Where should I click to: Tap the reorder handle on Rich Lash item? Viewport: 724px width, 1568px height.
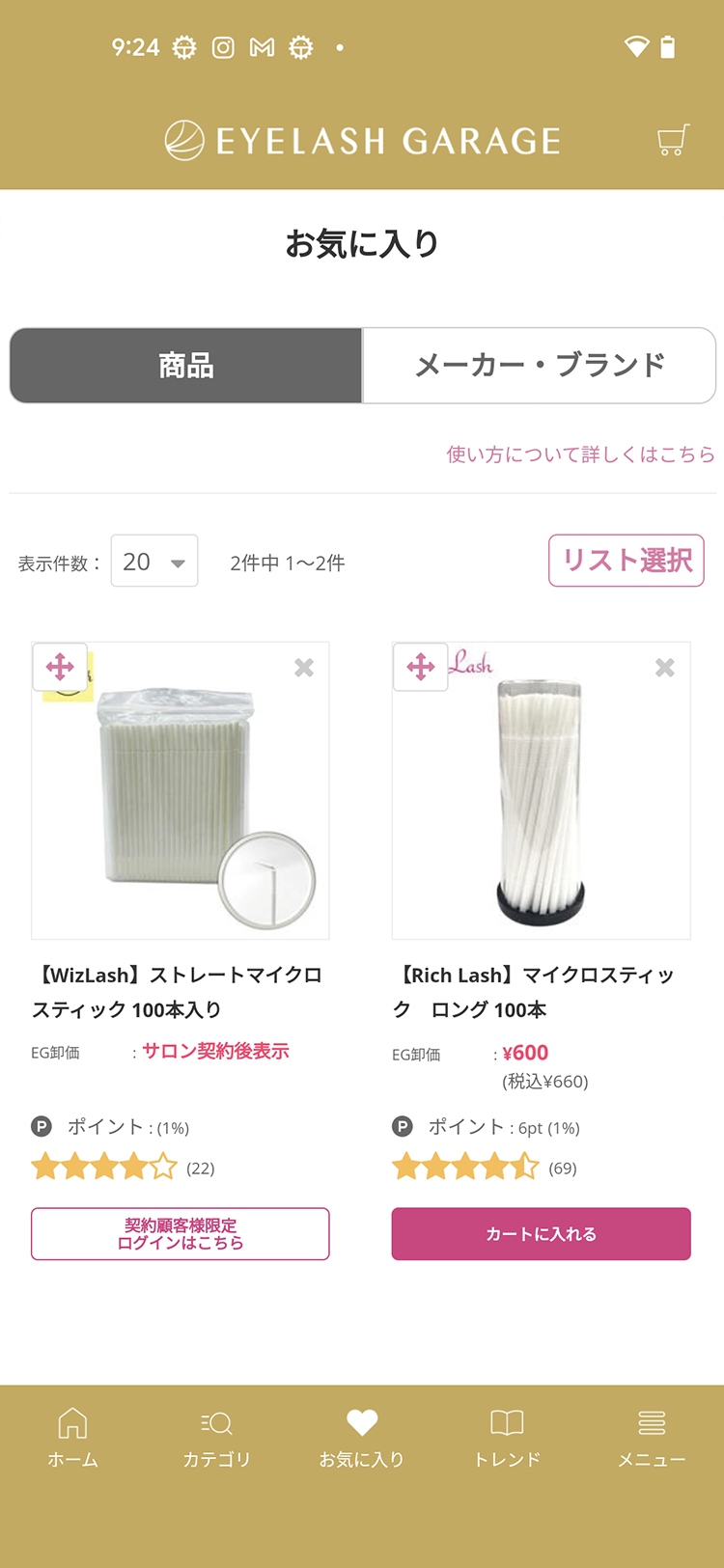[x=421, y=667]
